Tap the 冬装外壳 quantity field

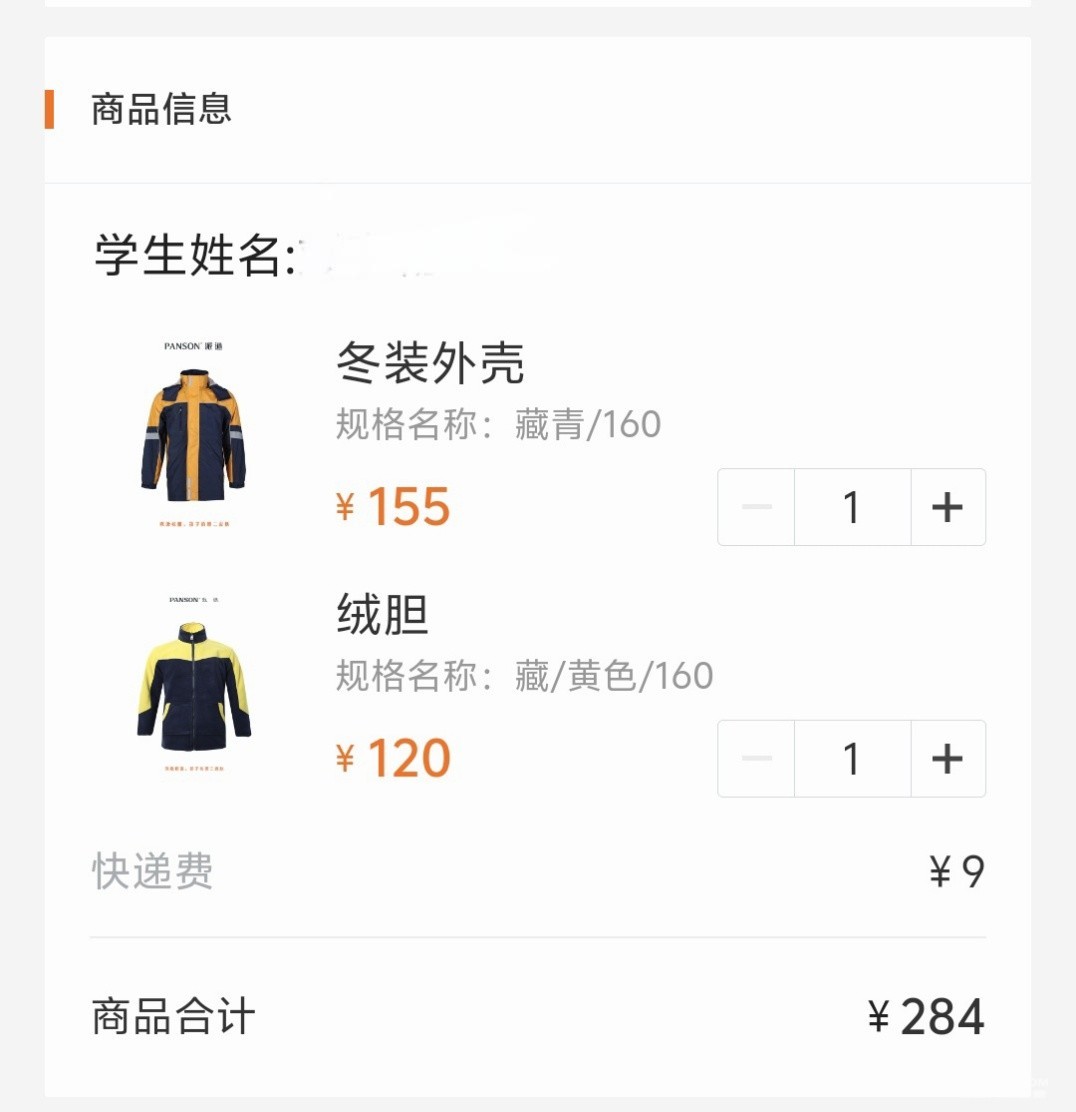852,507
